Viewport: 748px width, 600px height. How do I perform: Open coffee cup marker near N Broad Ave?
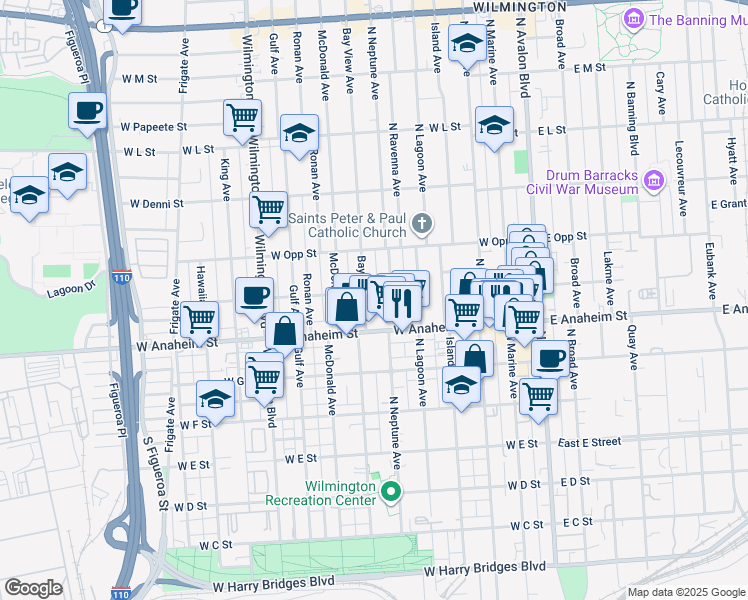pyautogui.click(x=551, y=360)
